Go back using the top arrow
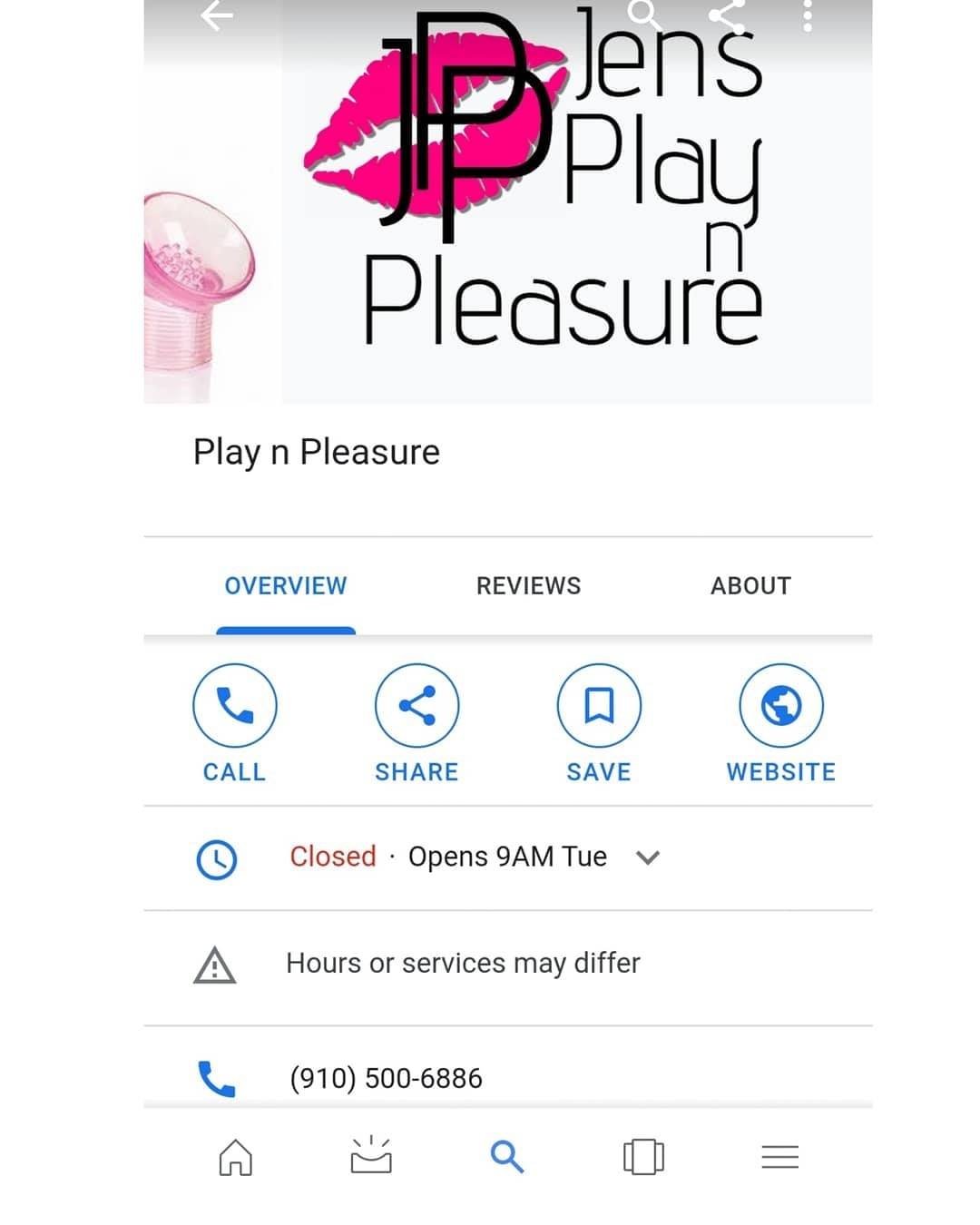The image size is (980, 1225). 217,15
